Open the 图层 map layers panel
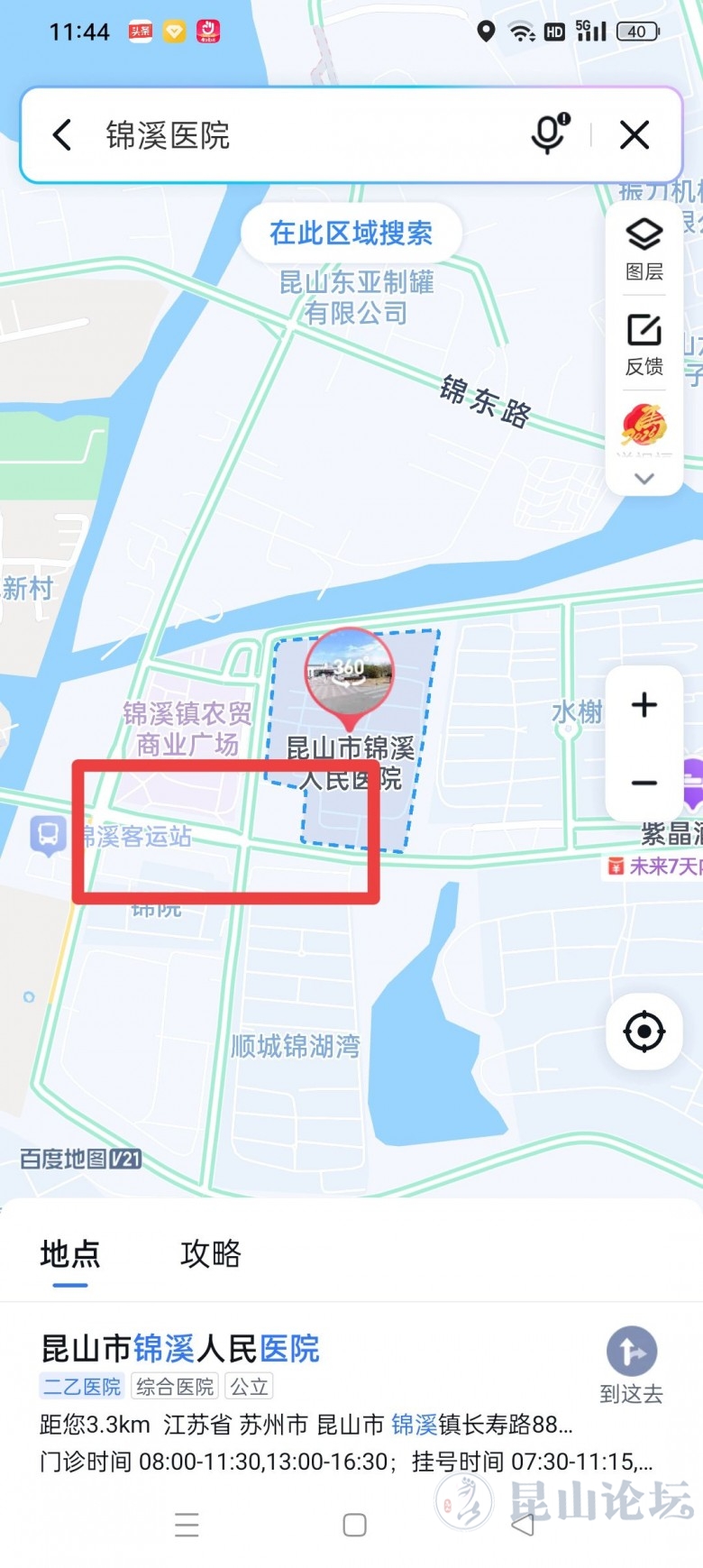This screenshot has height=1568, width=703. tap(644, 248)
